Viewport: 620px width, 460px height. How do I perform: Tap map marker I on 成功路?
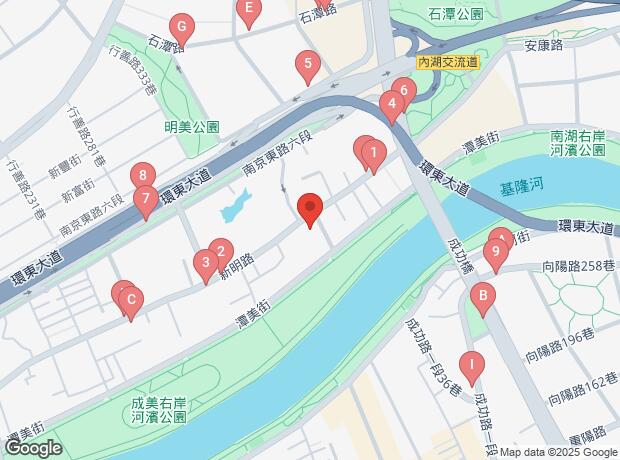point(470,365)
